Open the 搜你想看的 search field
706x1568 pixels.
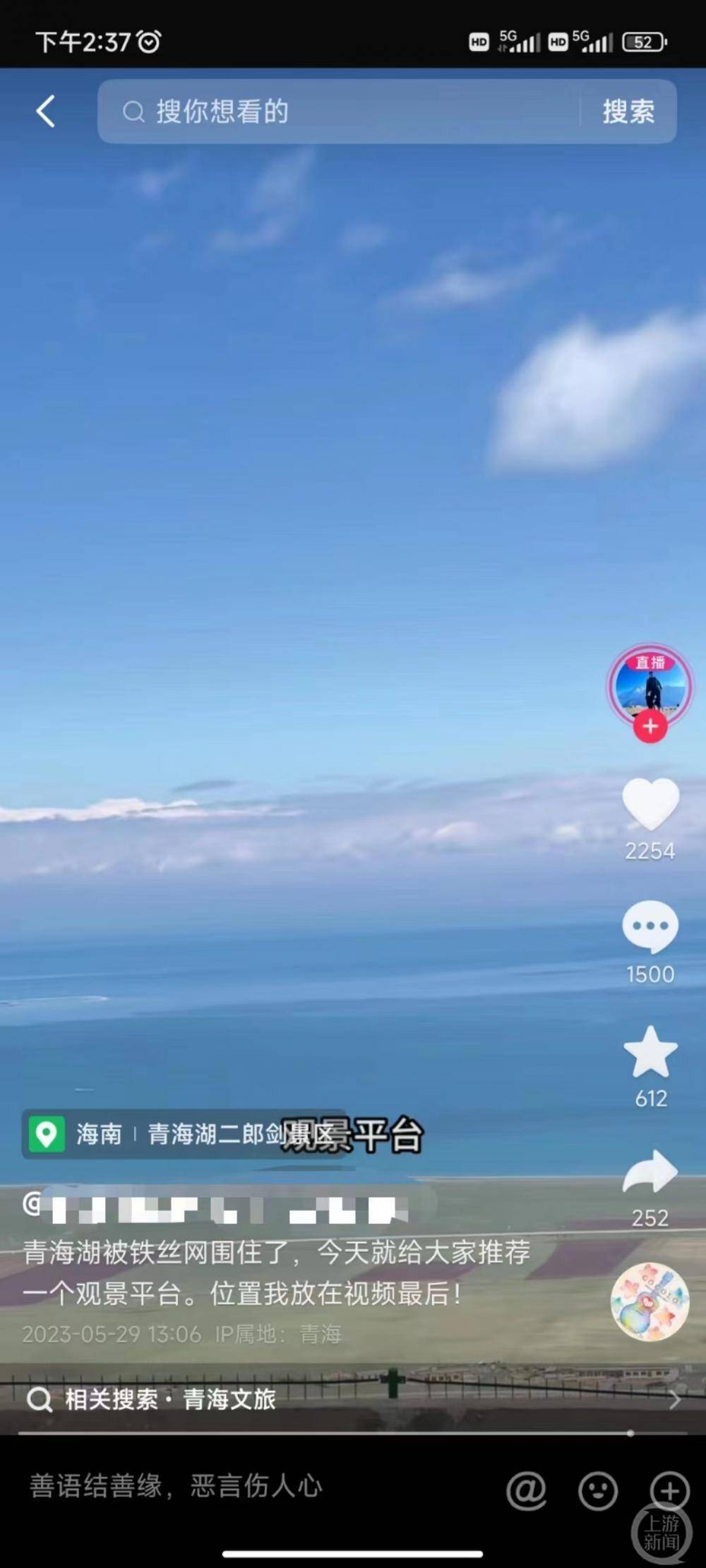339,111
